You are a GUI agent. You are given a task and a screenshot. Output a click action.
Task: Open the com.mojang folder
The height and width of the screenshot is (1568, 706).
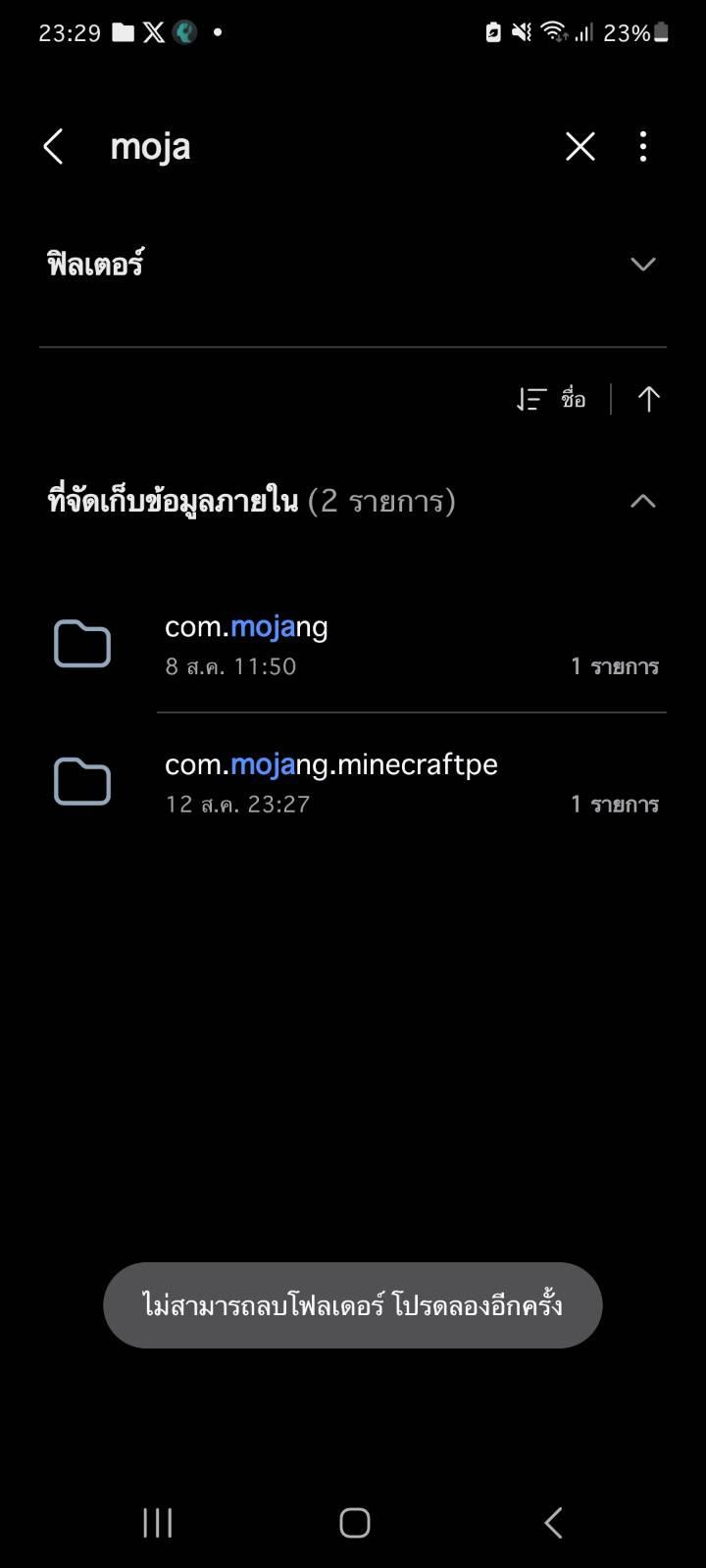[x=353, y=645]
